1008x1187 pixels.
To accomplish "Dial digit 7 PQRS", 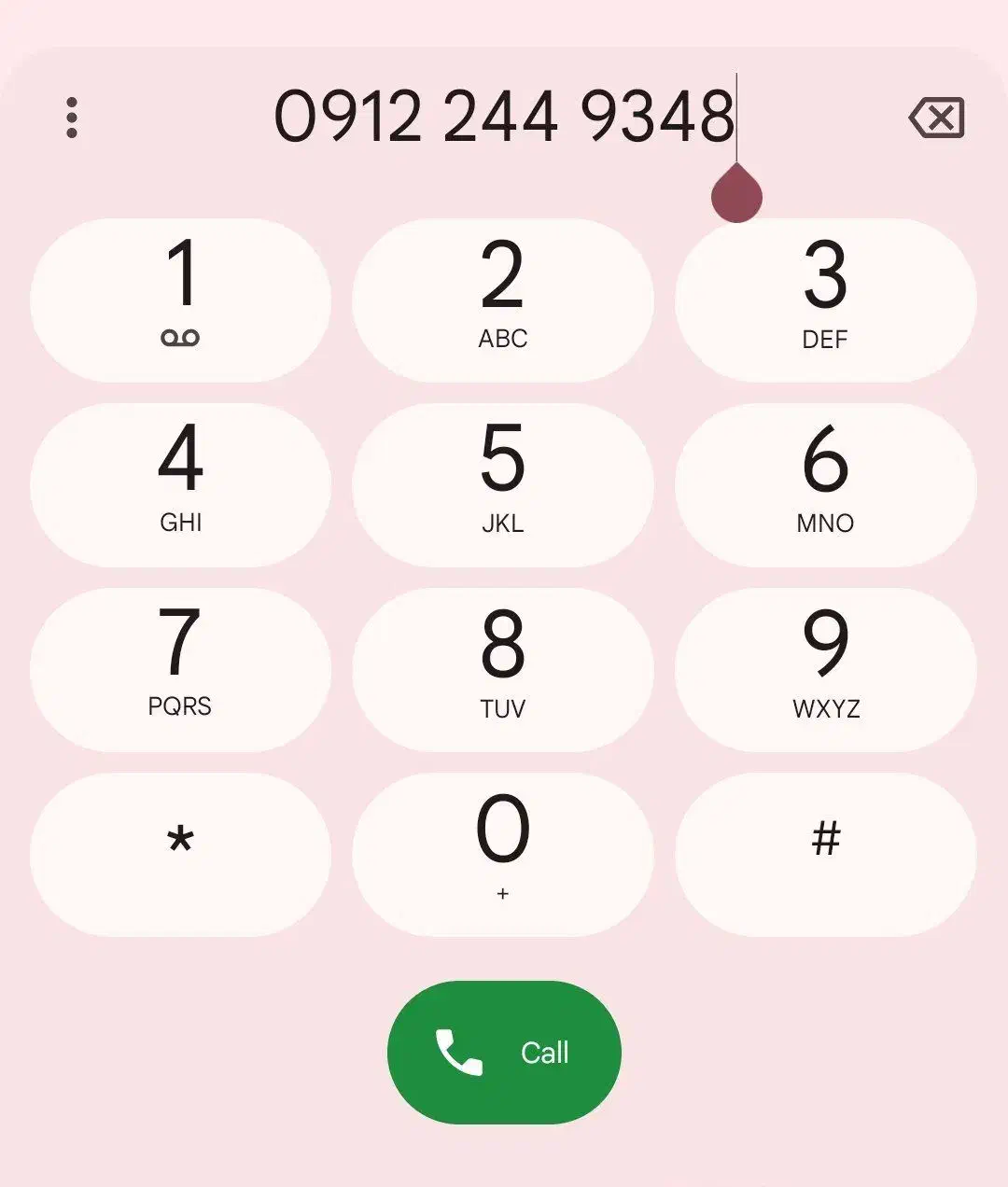I will pyautogui.click(x=181, y=670).
